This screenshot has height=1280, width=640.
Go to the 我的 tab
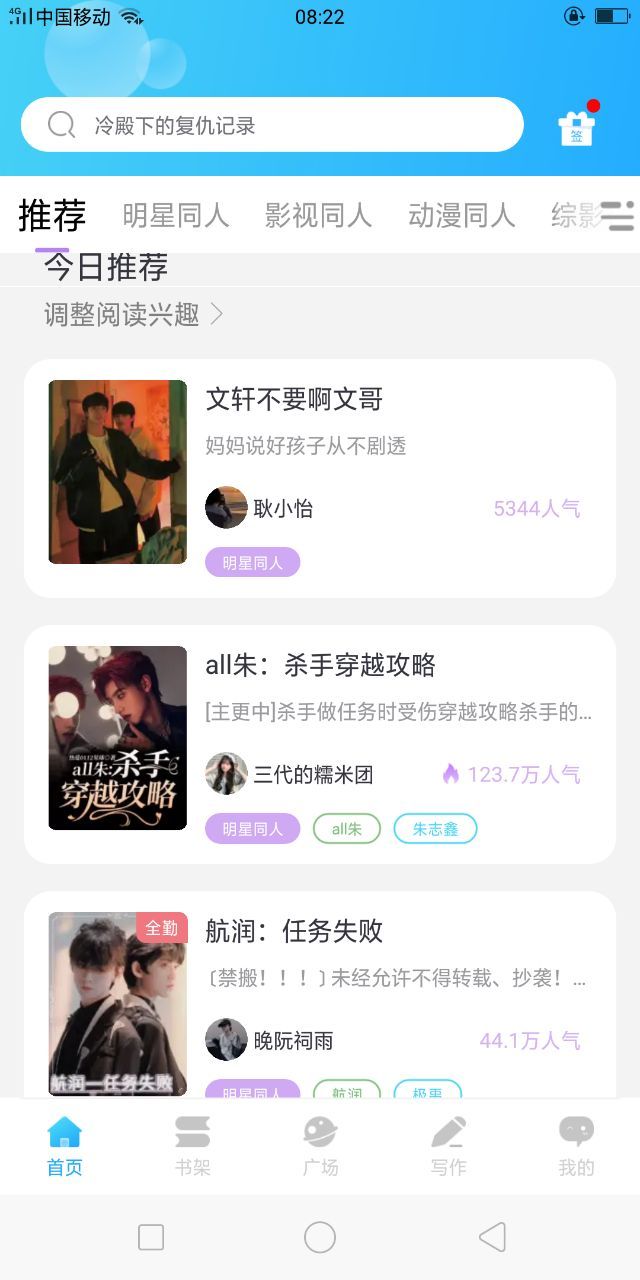[576, 1146]
